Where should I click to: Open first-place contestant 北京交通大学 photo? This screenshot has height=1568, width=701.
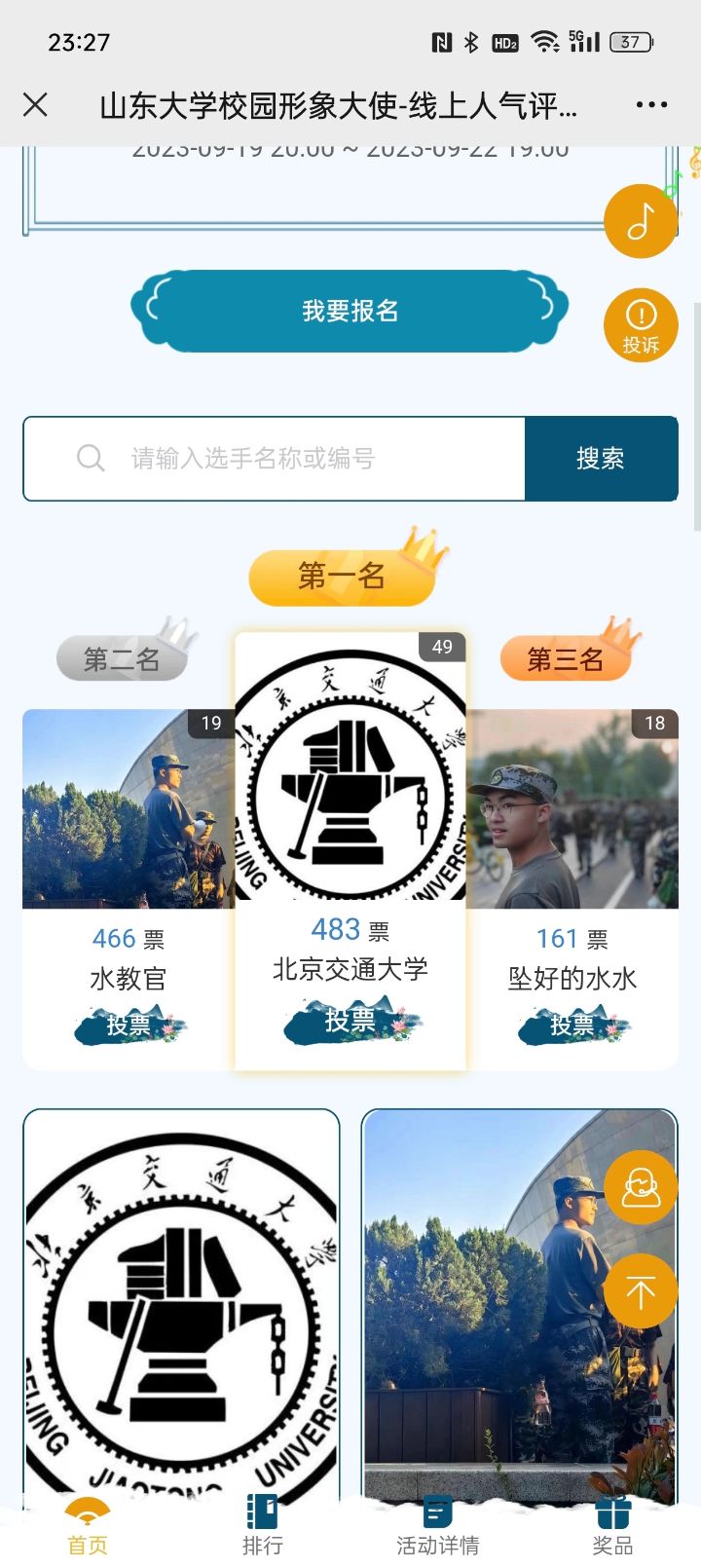350,767
